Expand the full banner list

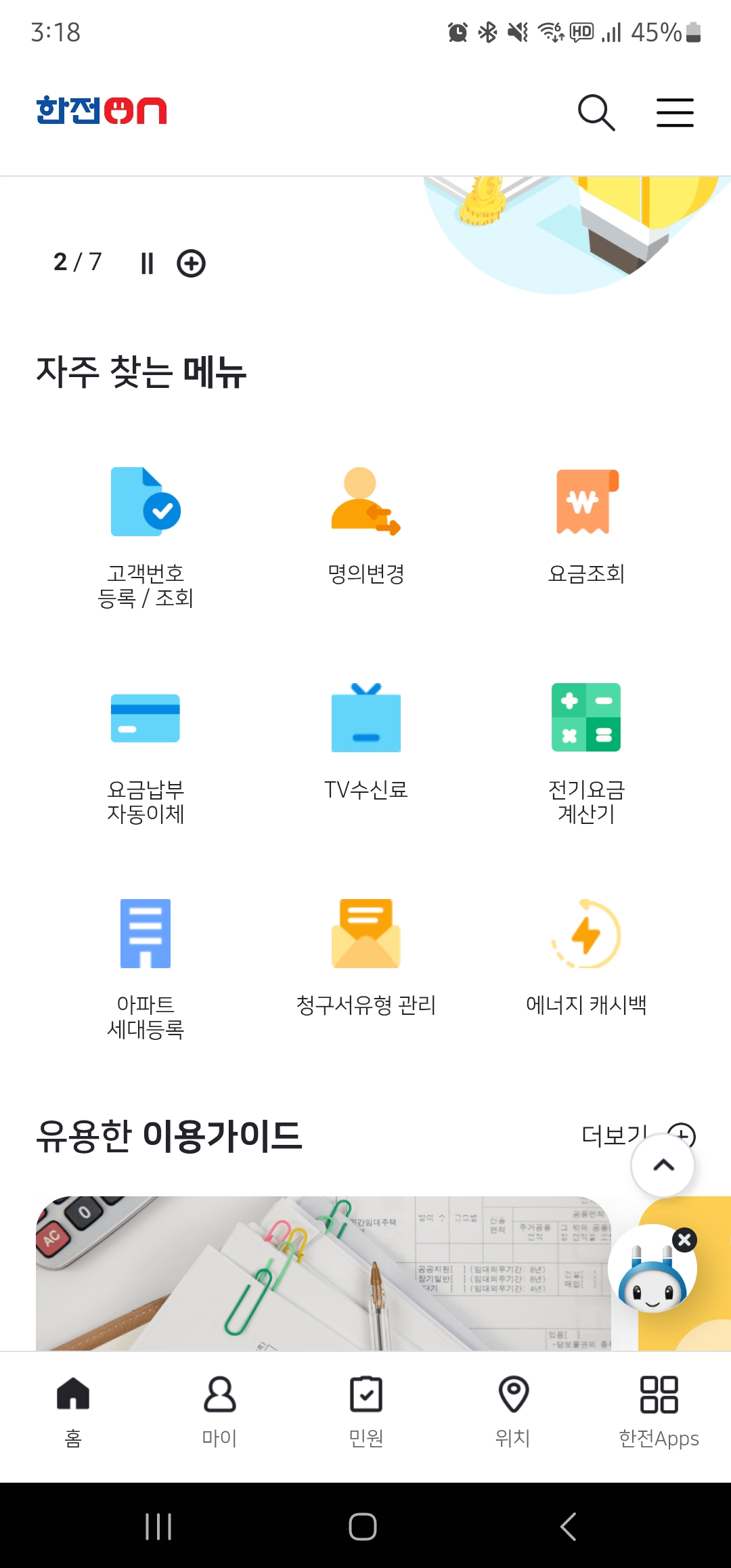[x=192, y=264]
